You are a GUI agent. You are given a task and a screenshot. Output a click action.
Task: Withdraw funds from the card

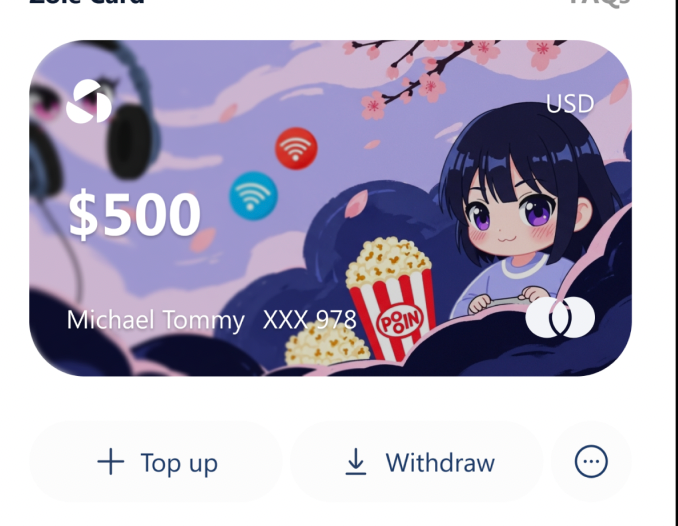pos(418,462)
